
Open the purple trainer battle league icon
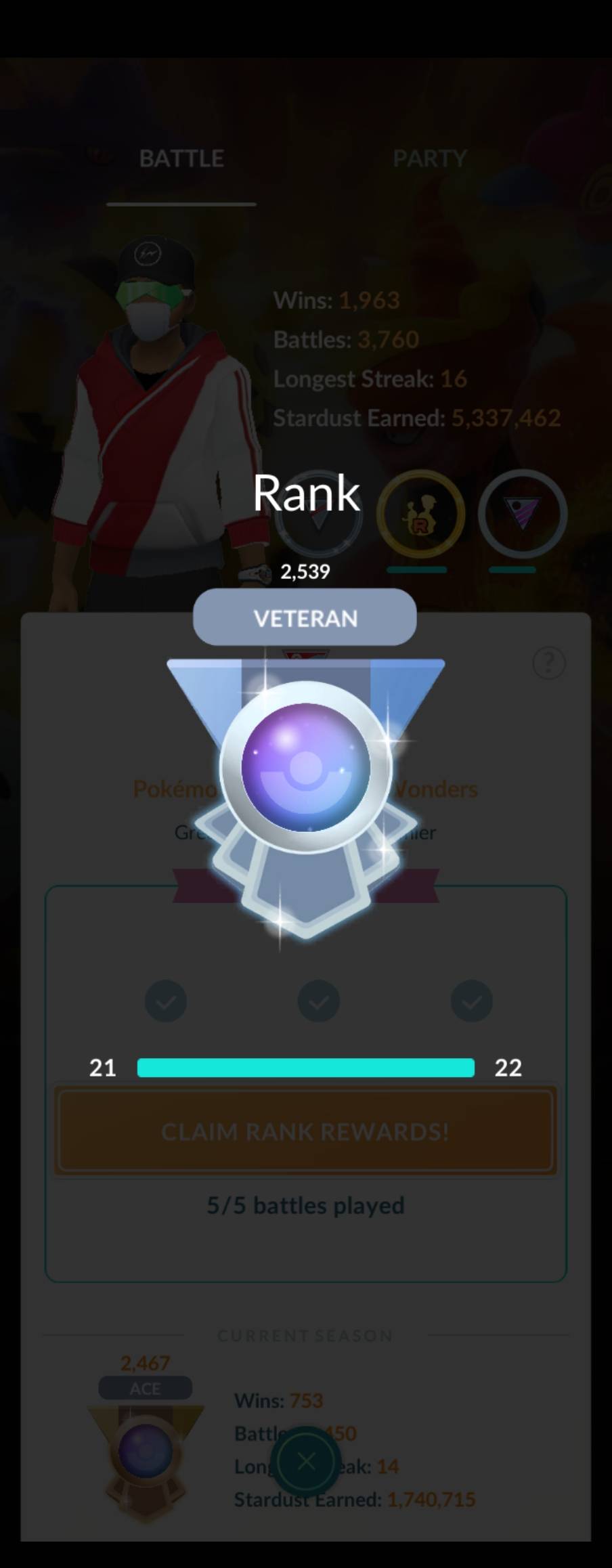(522, 515)
